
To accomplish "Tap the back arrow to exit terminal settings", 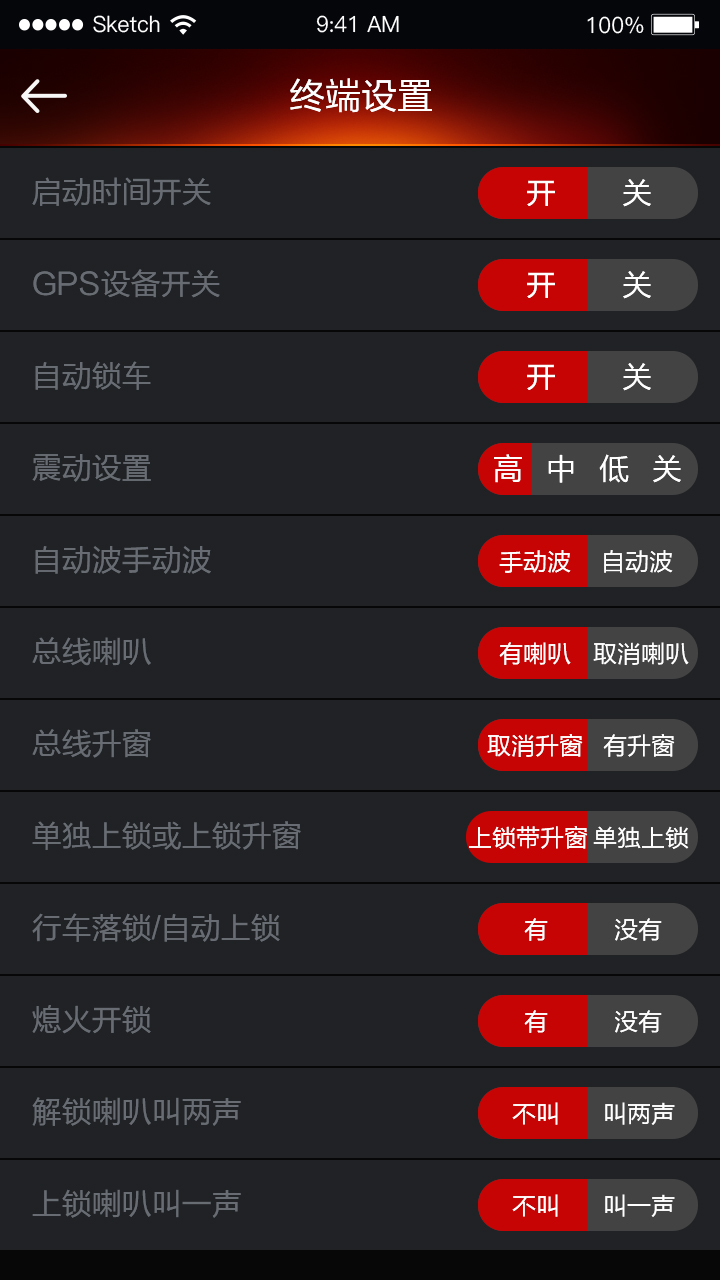I will (42, 95).
